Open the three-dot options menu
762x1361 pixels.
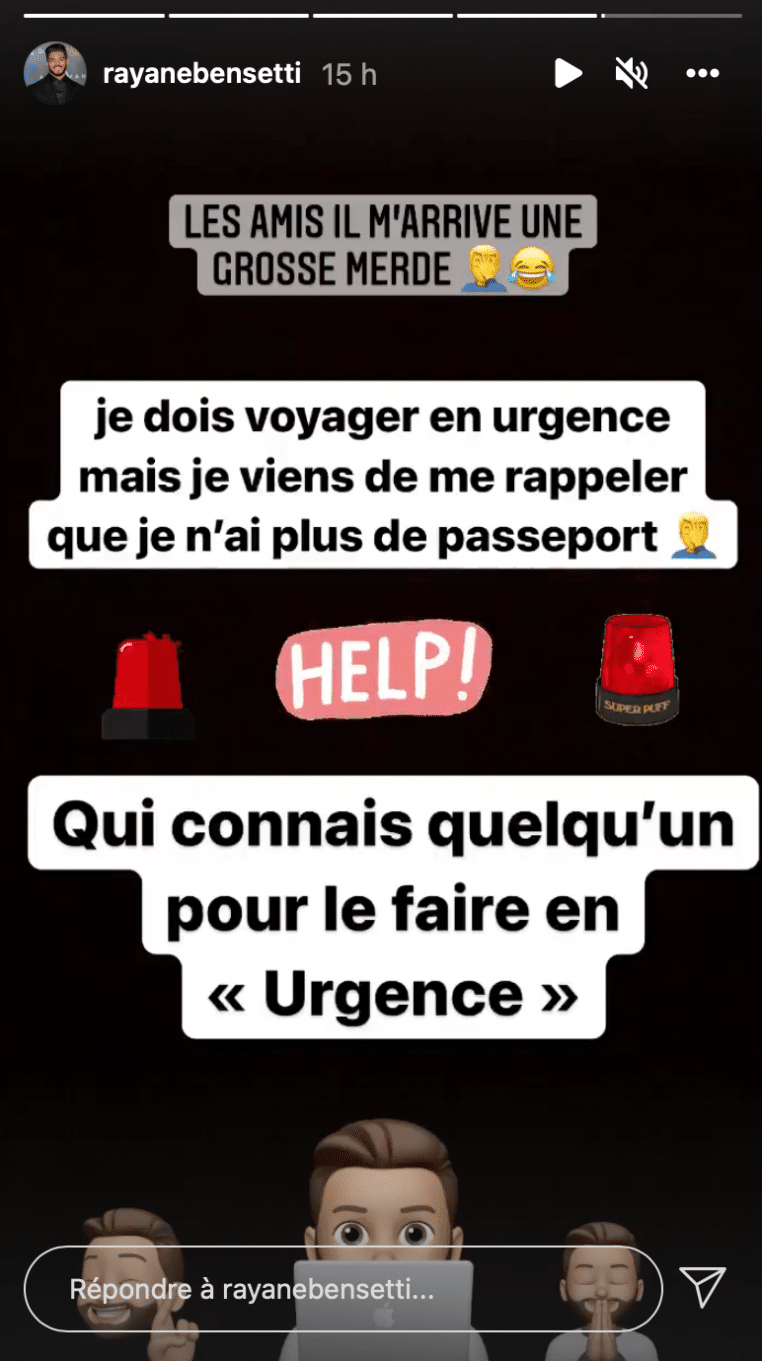click(x=702, y=74)
